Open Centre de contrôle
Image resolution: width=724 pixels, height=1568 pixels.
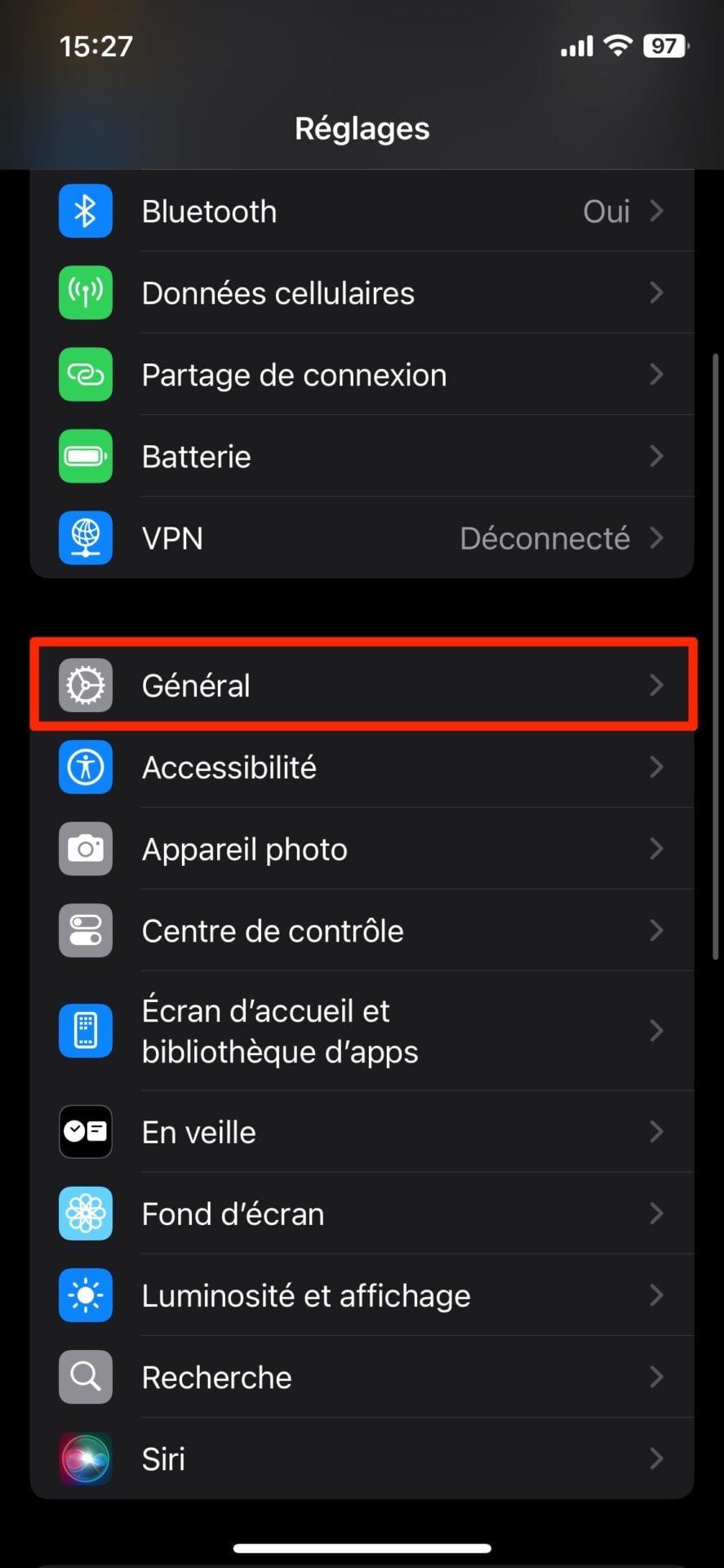362,931
